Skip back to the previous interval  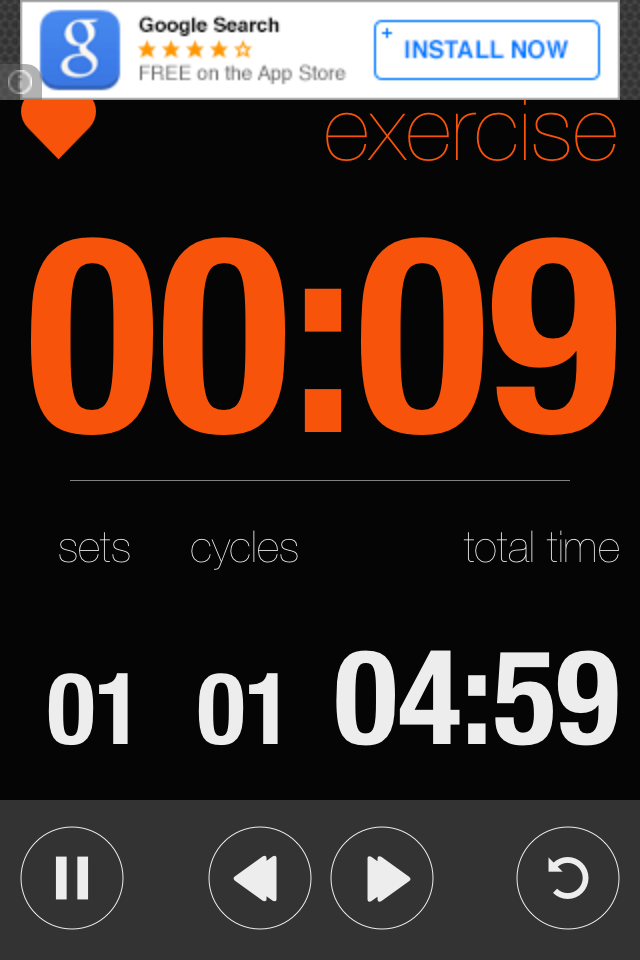259,878
